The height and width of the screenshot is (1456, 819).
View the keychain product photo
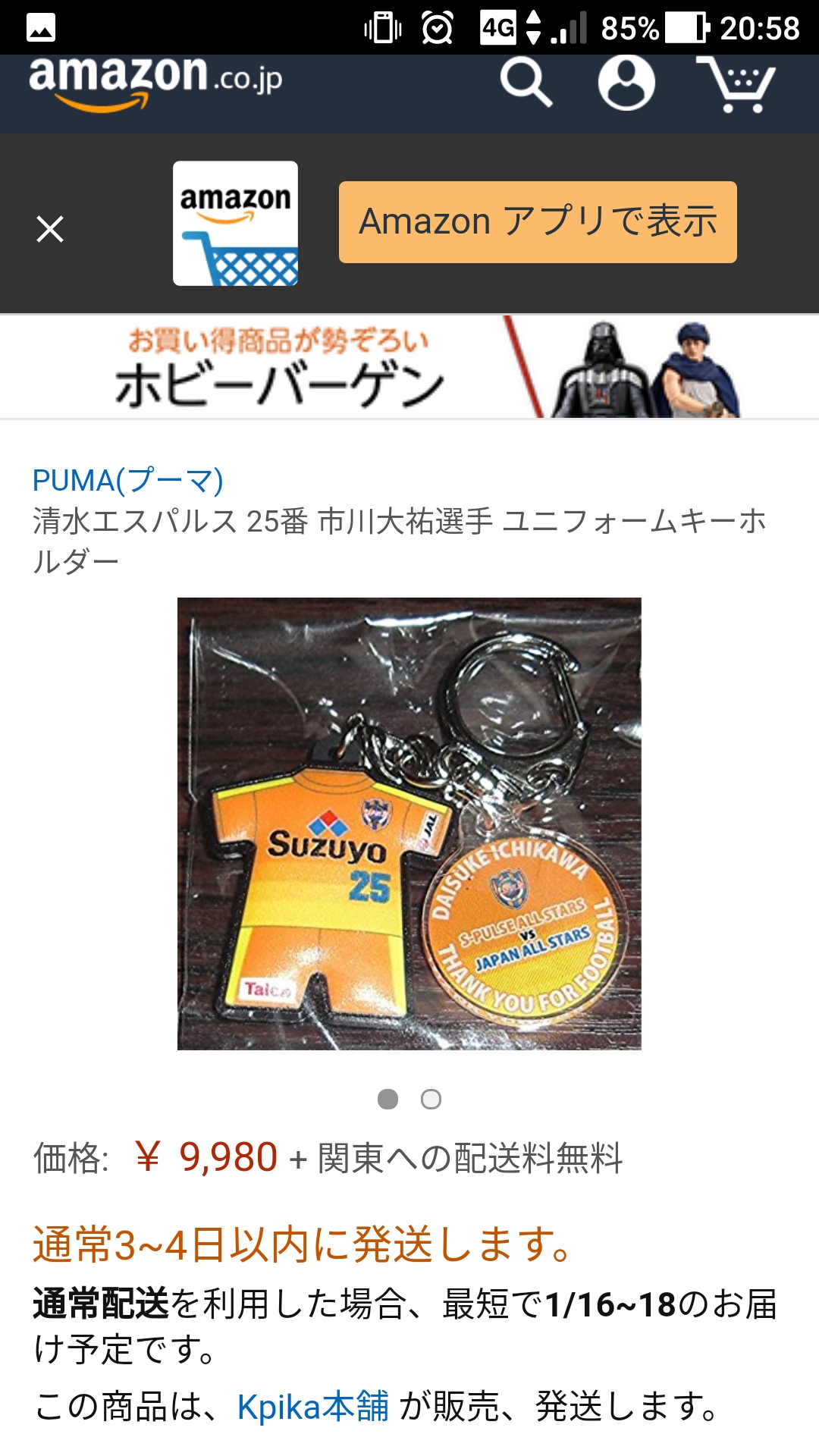[409, 824]
